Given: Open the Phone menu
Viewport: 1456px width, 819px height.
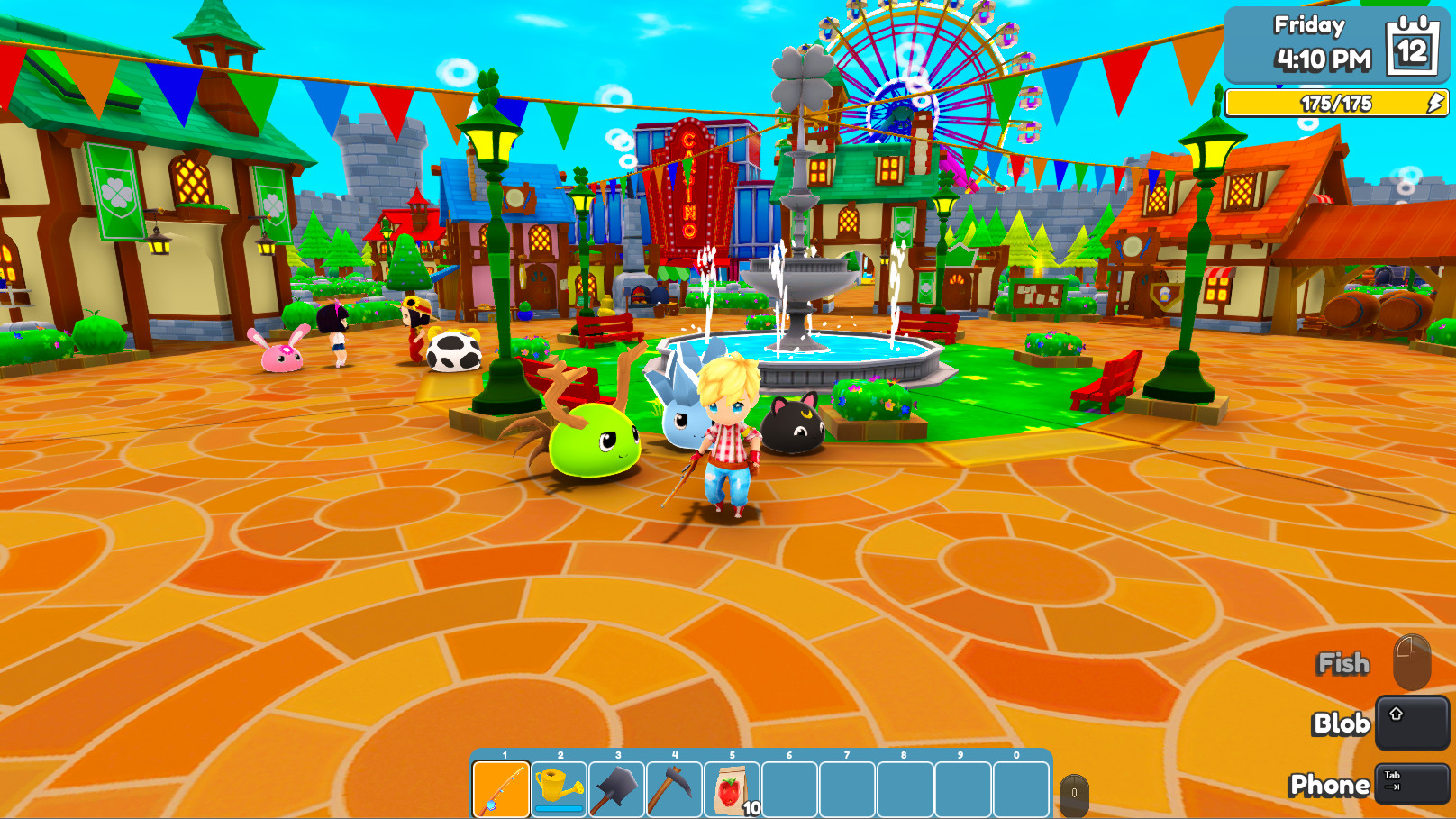Looking at the screenshot, I should tap(1411, 784).
